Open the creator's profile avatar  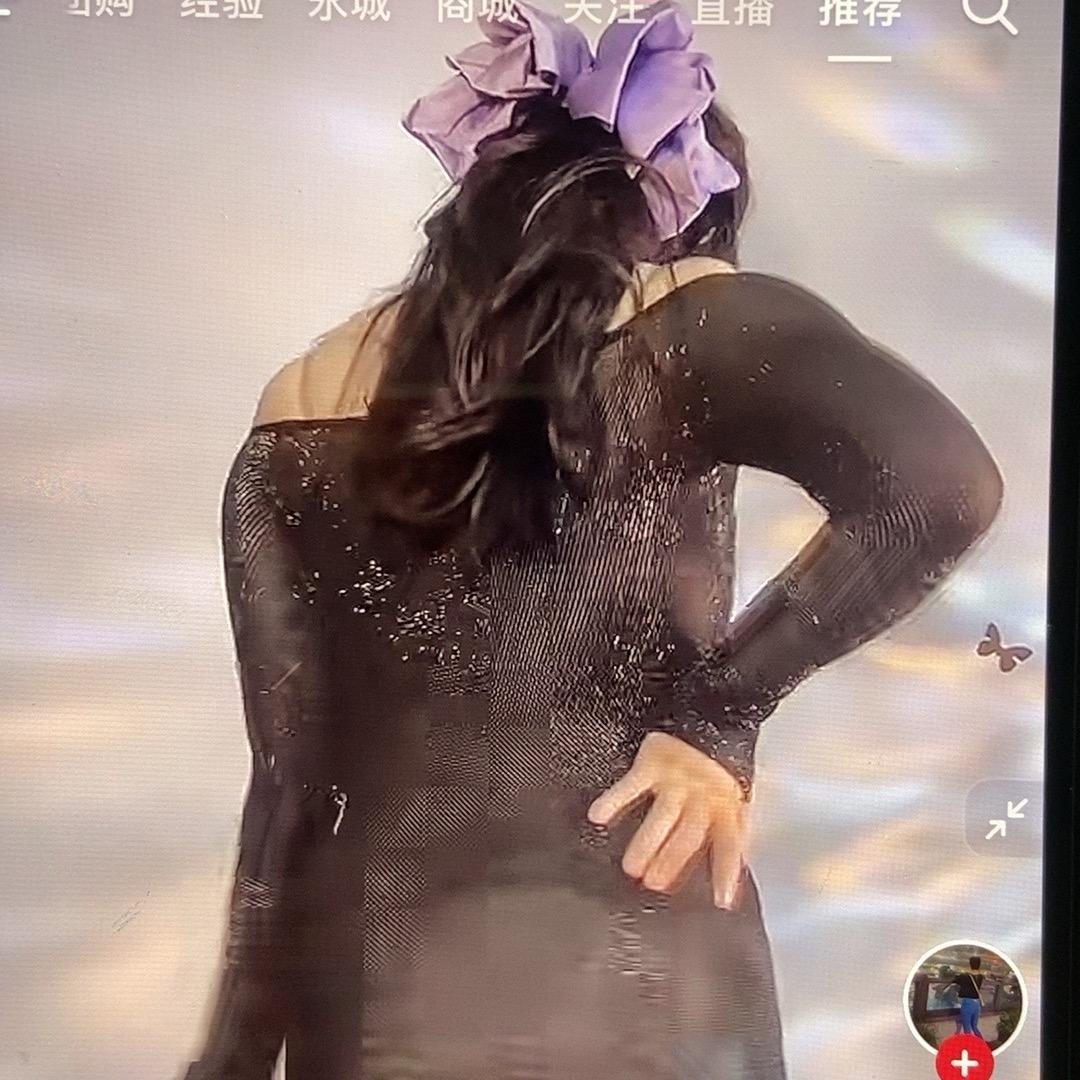[x=965, y=995]
